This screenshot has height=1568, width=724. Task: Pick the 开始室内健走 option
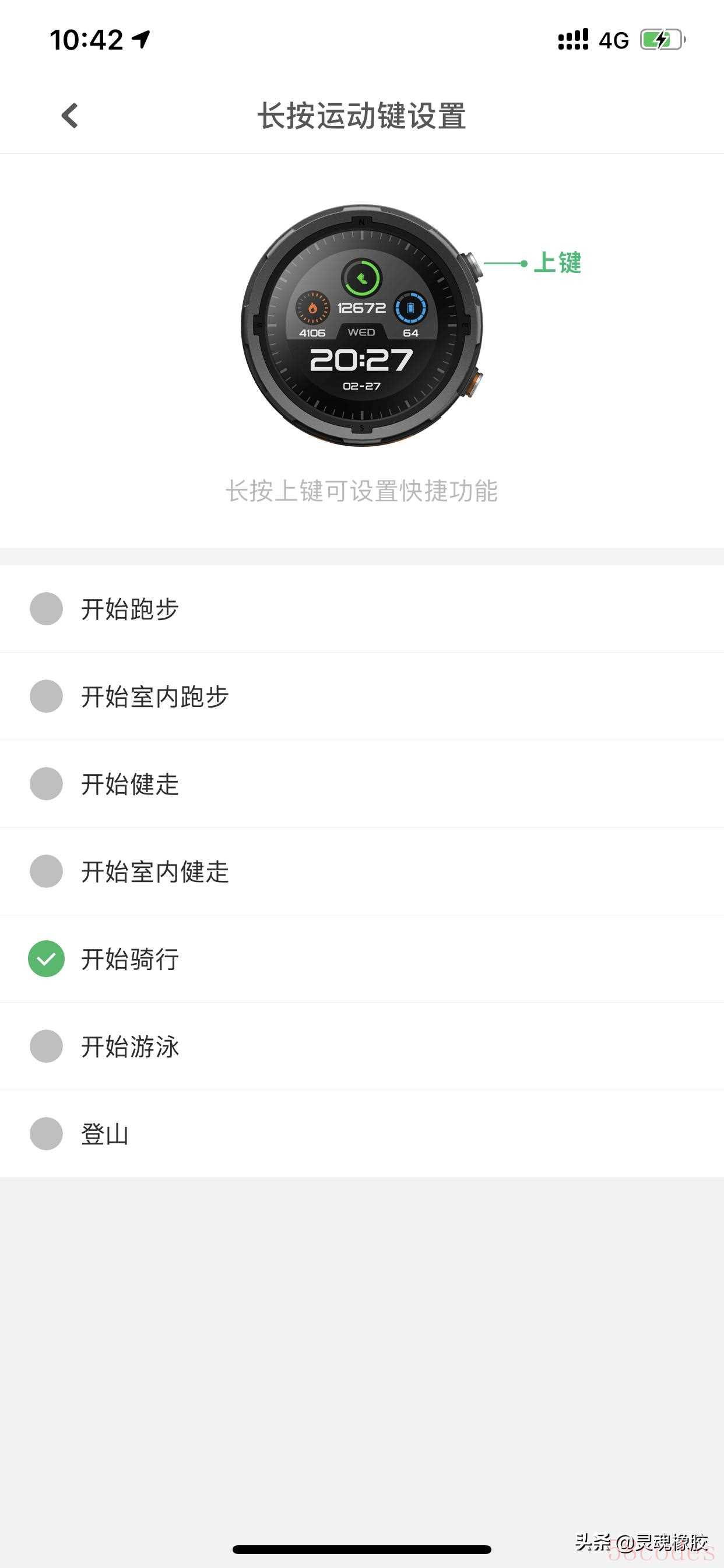(362, 871)
